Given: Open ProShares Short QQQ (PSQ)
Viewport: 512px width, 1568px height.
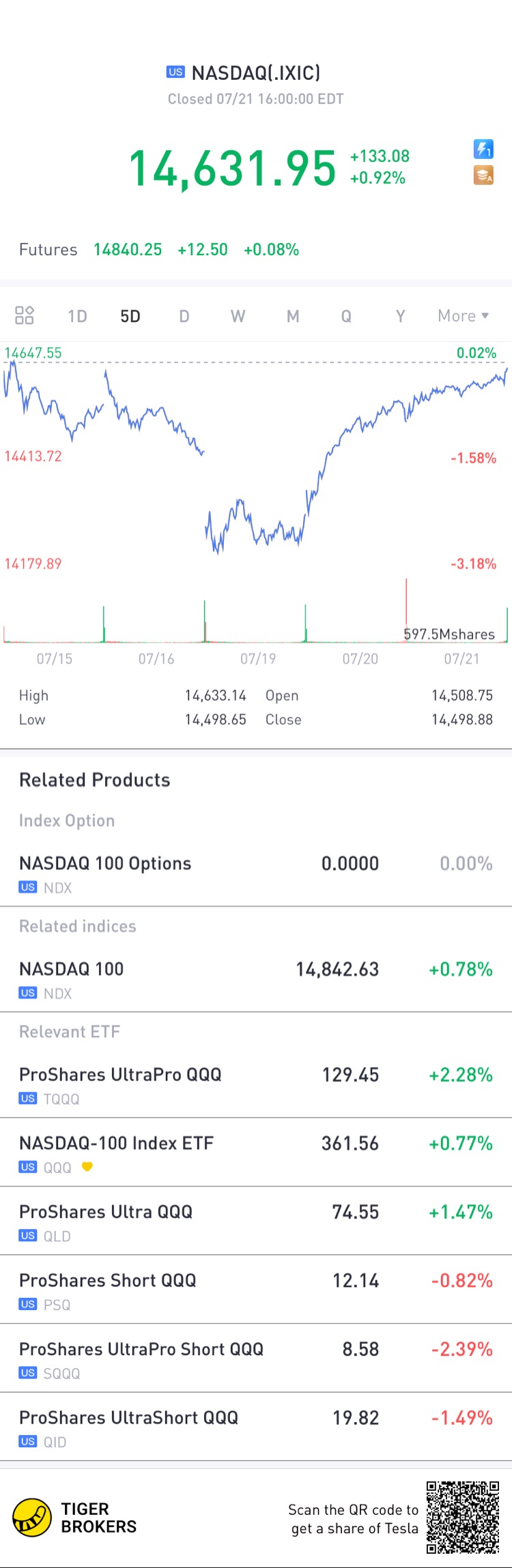Looking at the screenshot, I should (x=255, y=1290).
